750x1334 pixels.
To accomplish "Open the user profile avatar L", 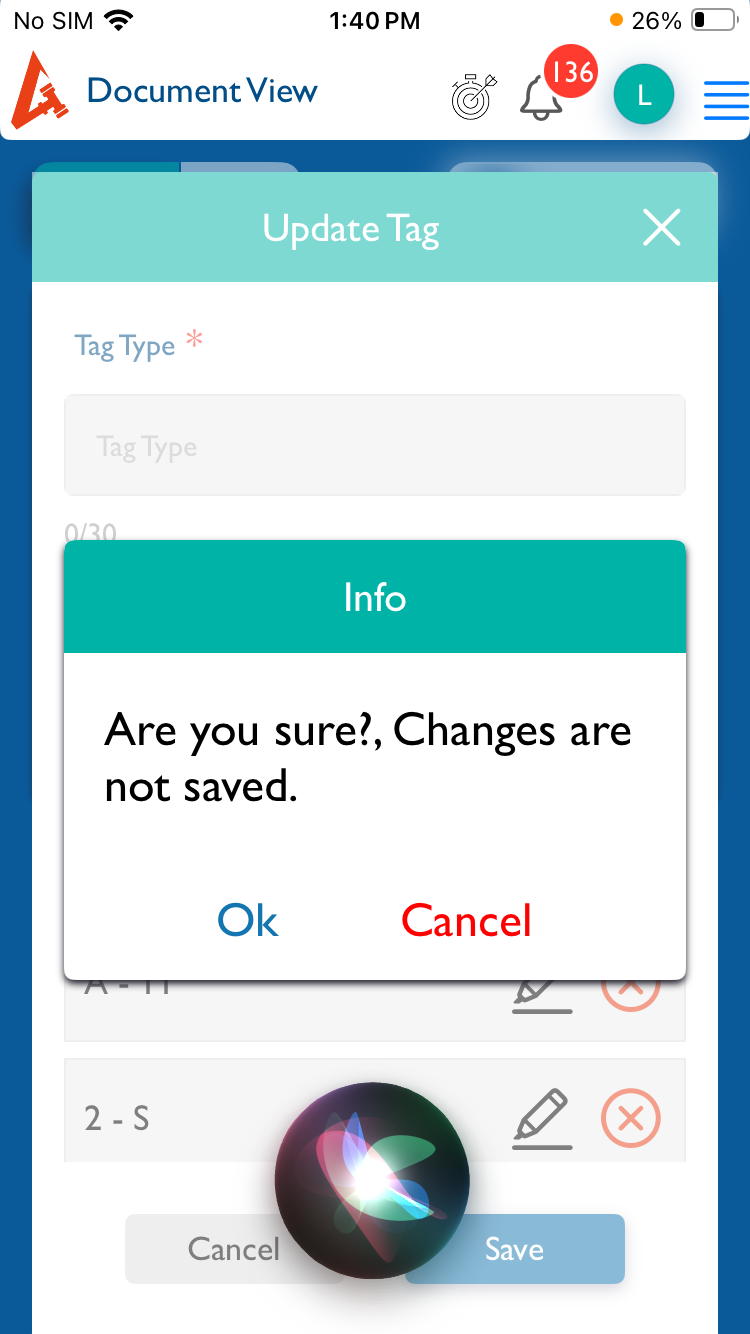I will pos(644,96).
